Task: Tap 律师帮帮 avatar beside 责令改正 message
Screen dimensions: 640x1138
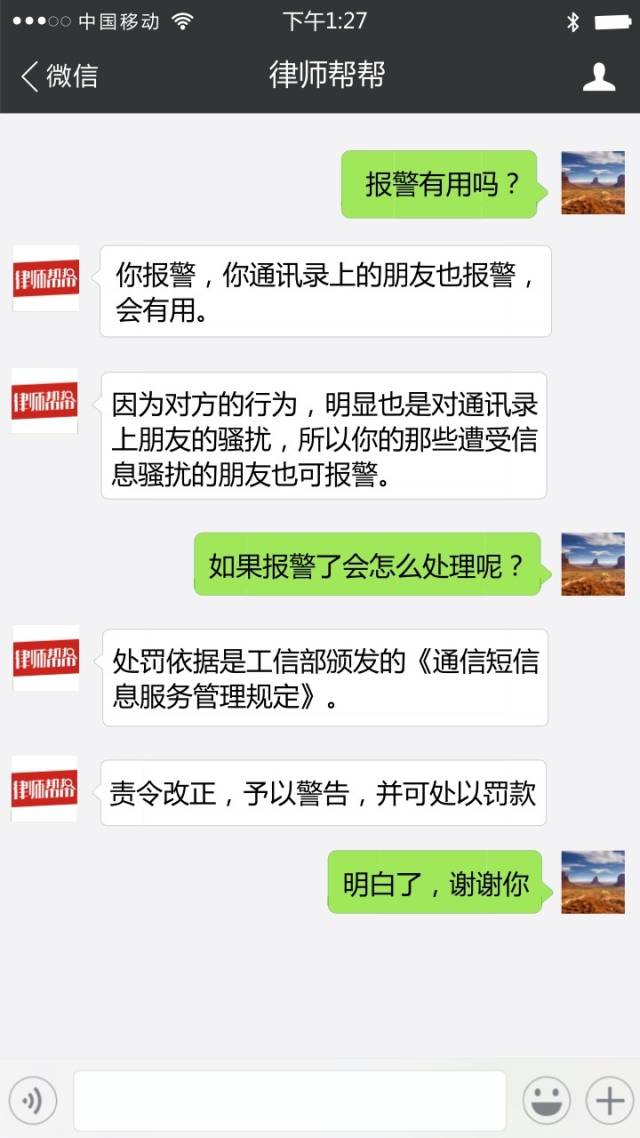Action: point(44,789)
